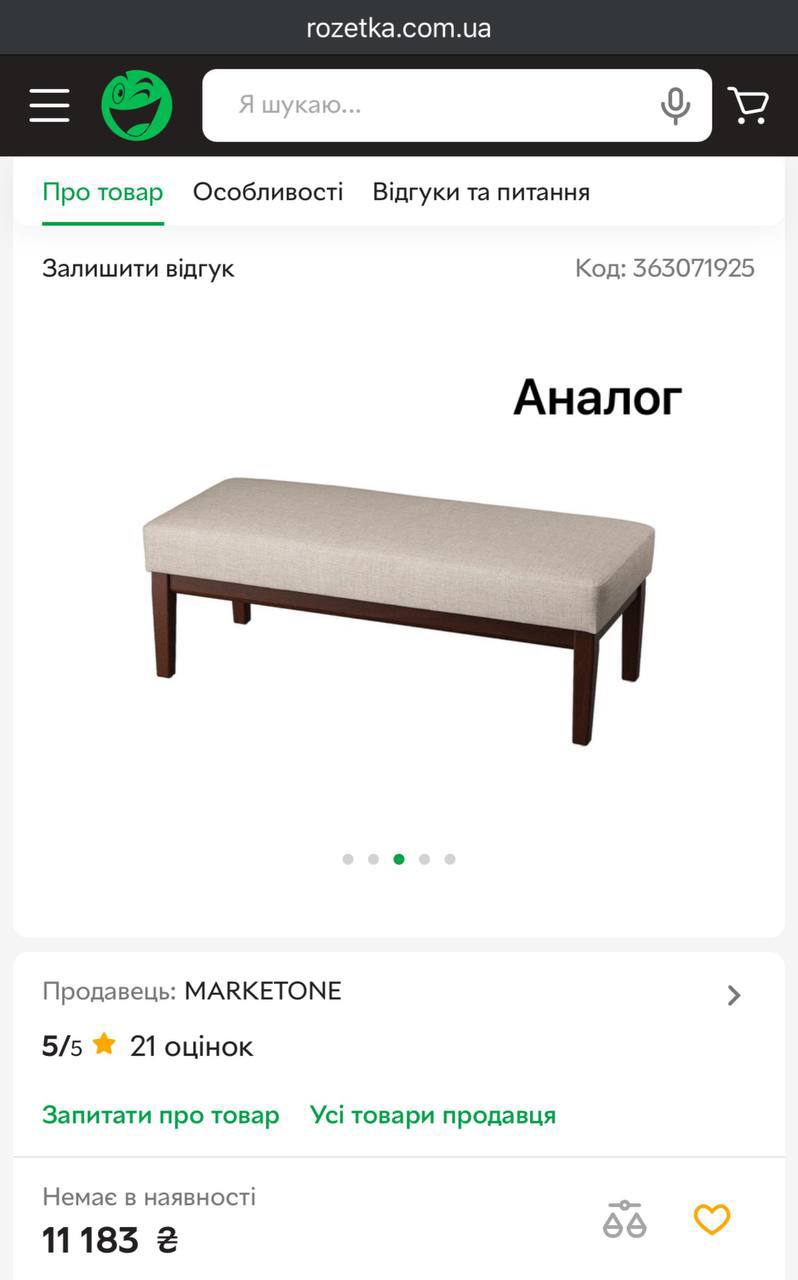Select the Про товар tab
Screen dimensions: 798x1280
pyautogui.click(x=102, y=192)
